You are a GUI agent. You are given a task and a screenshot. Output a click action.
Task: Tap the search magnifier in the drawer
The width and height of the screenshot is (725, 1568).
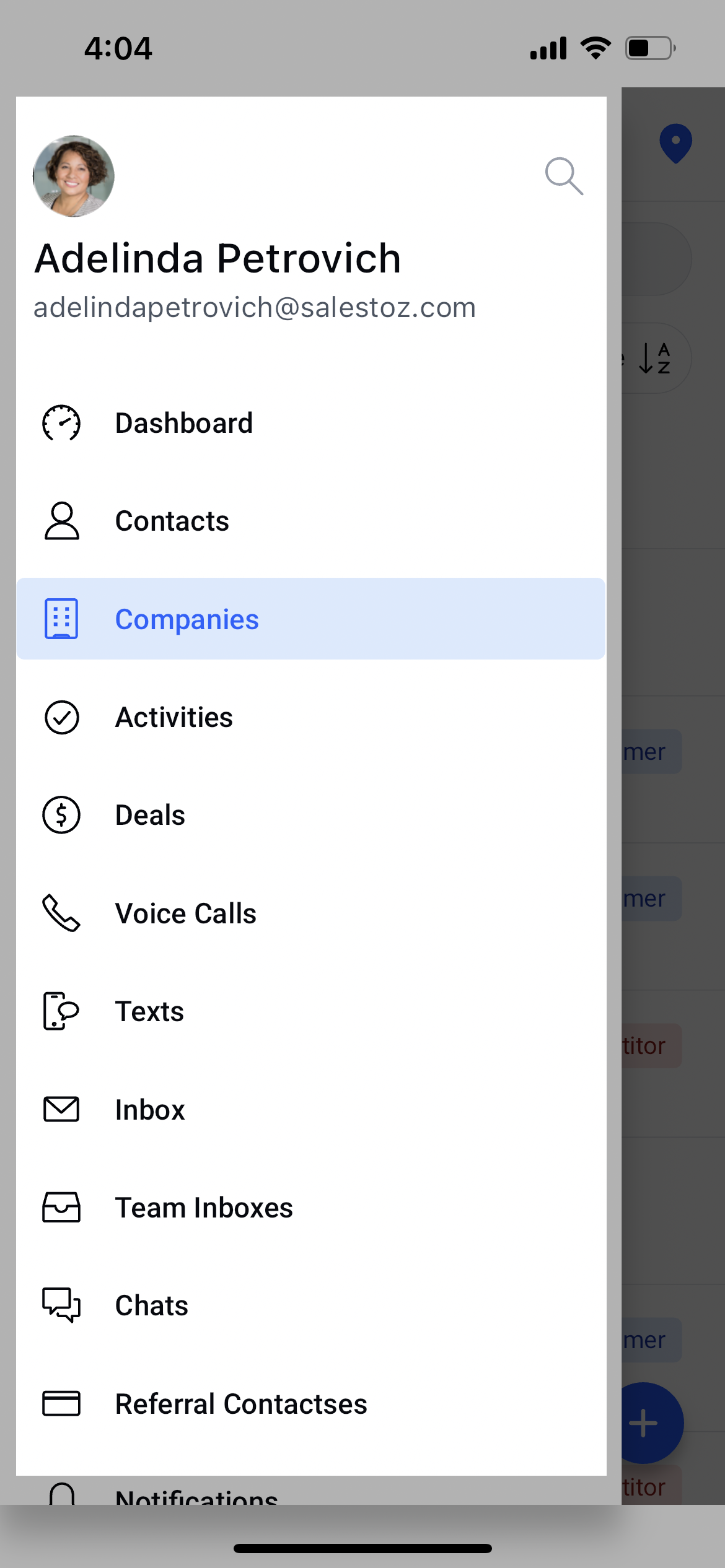[x=564, y=176]
